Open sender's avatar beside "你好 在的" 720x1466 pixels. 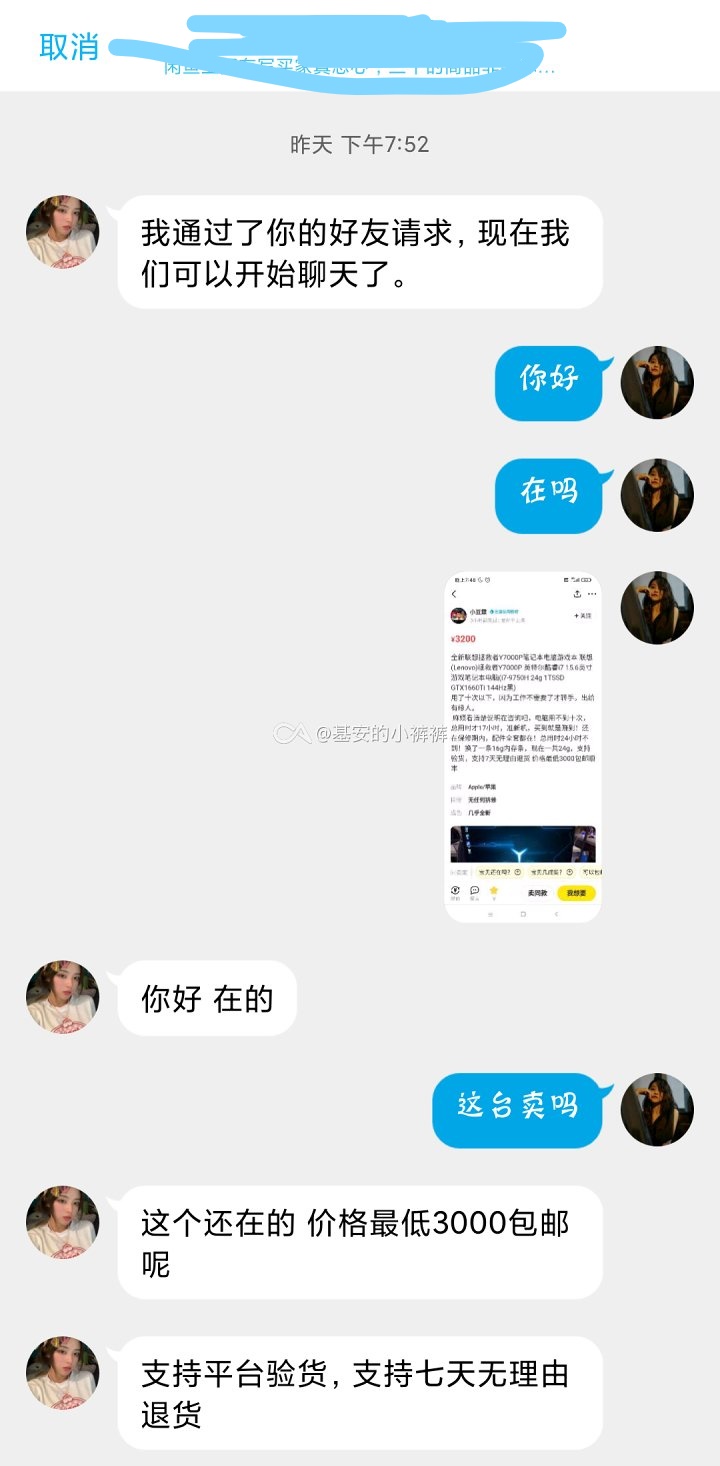point(63,997)
